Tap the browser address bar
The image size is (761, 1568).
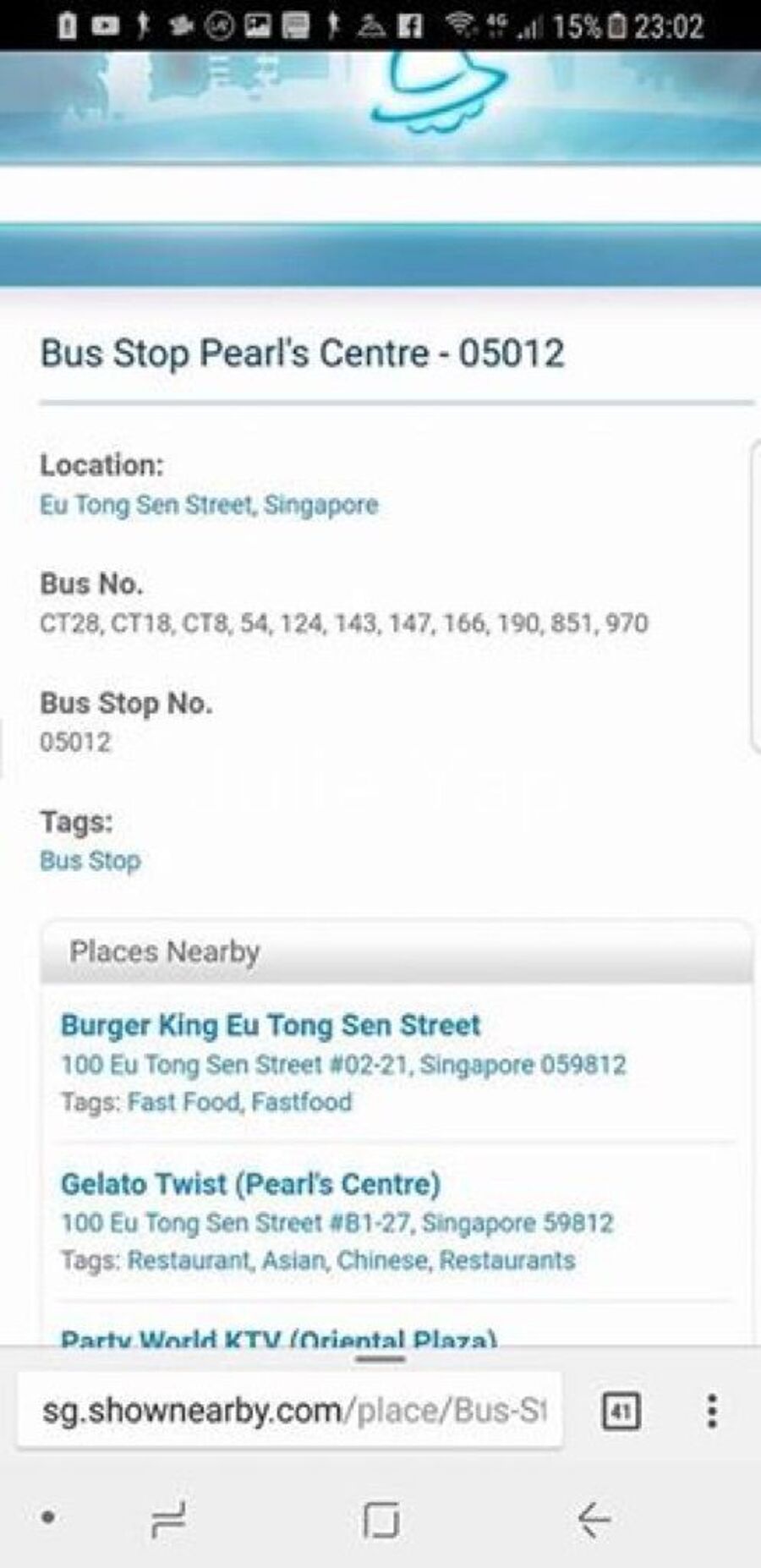click(x=292, y=1410)
